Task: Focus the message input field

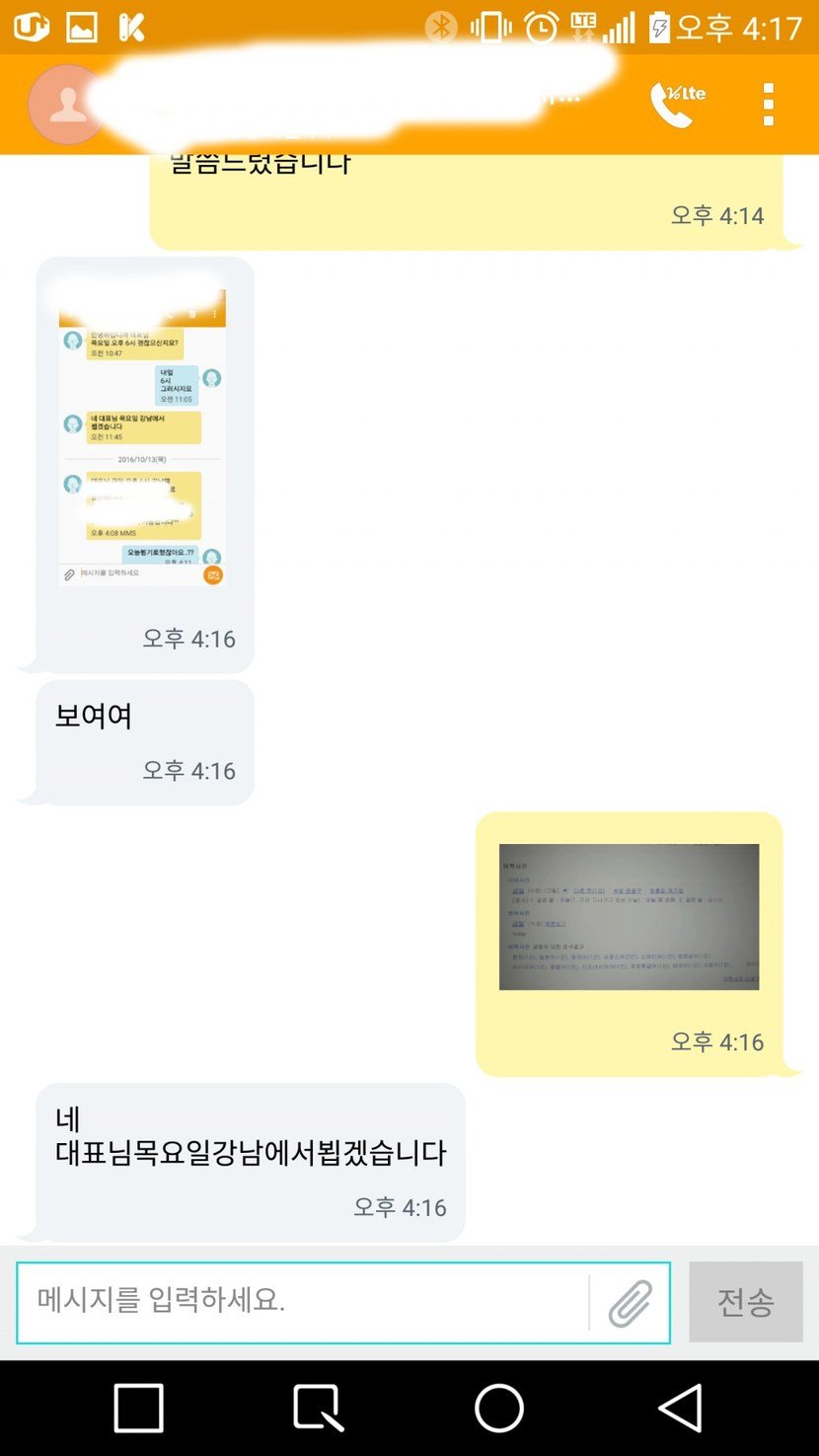Action: tap(301, 1301)
